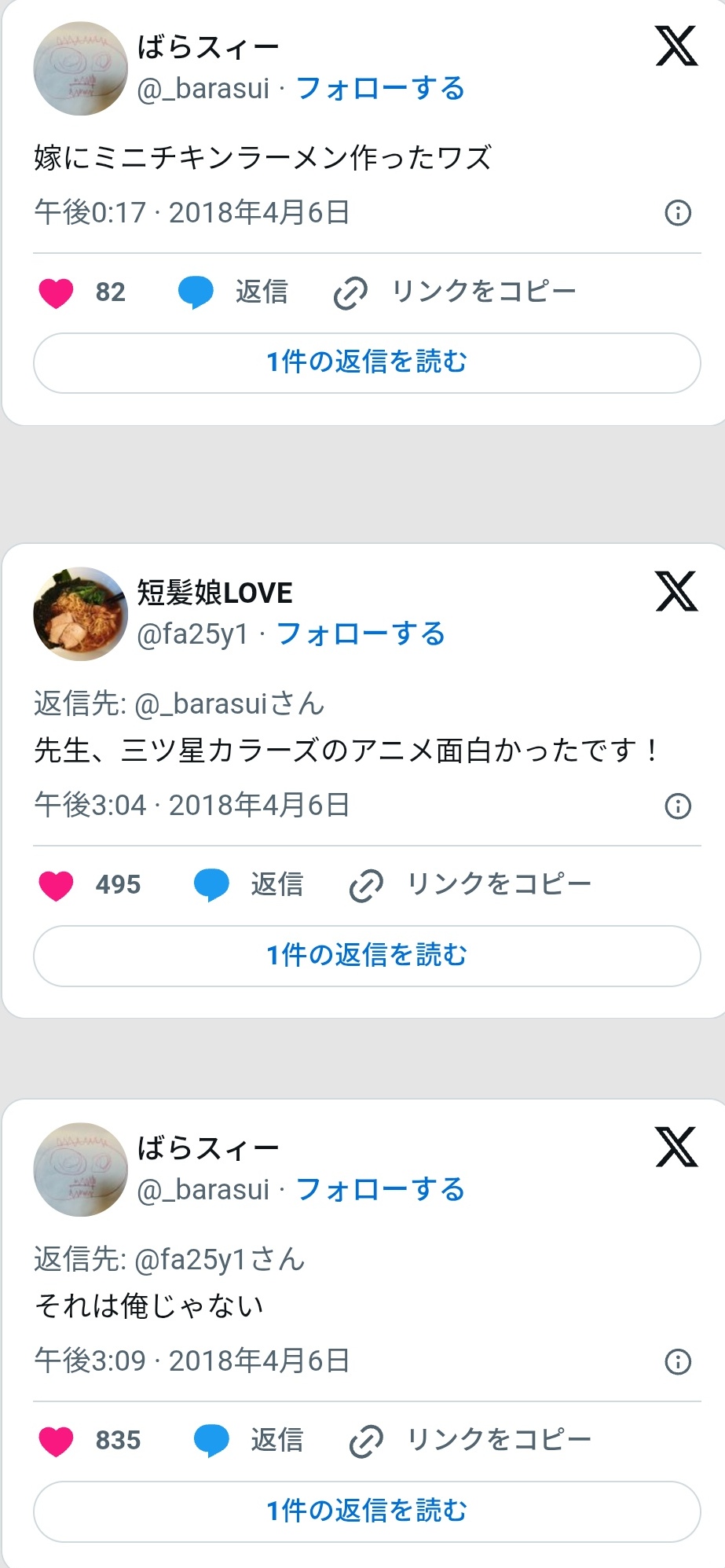Reply to the 三ツ星カラーズ tweet
This screenshot has width=725, height=1568.
[249, 885]
